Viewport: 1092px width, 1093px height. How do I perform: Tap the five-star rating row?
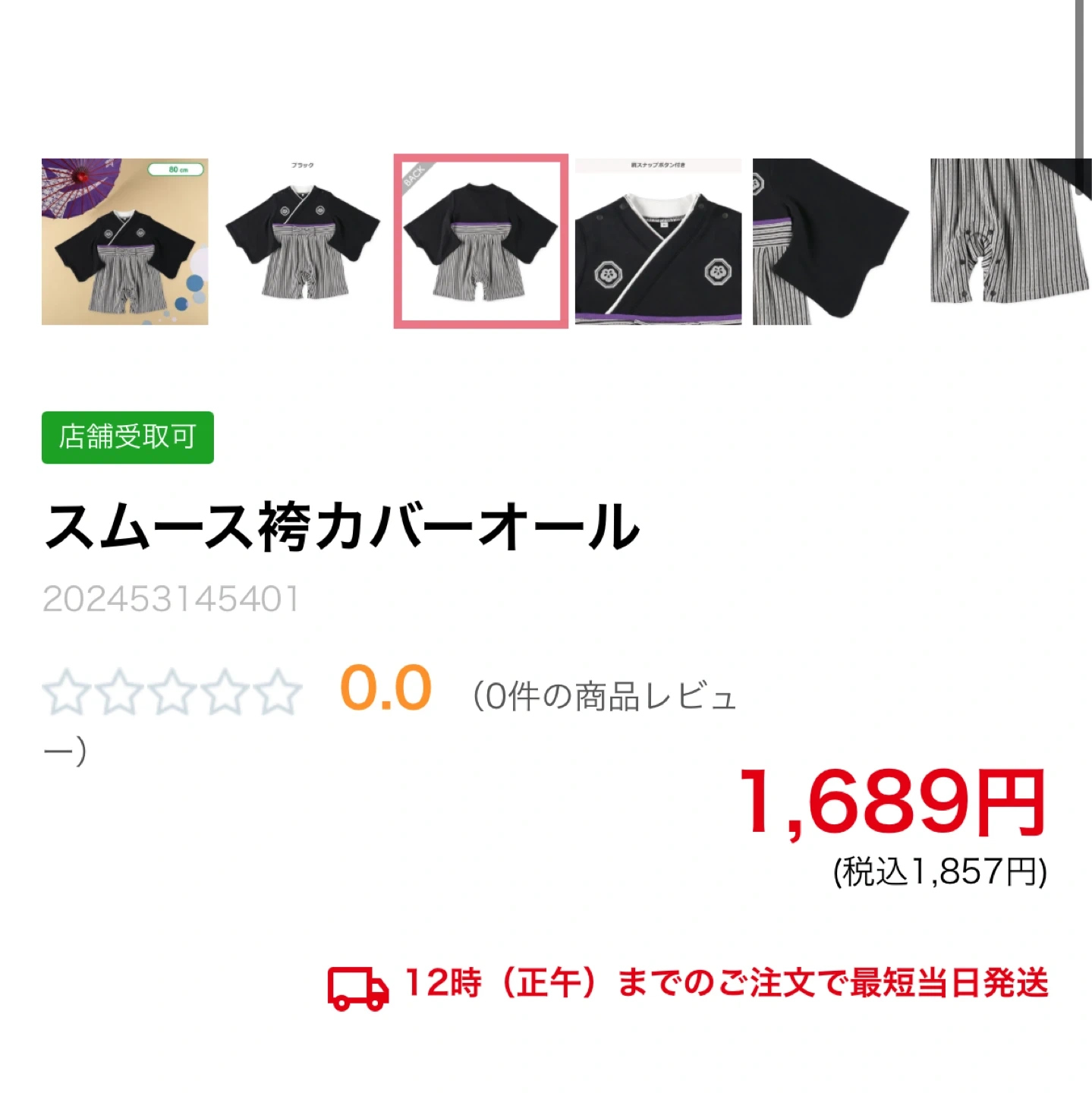tap(172, 692)
